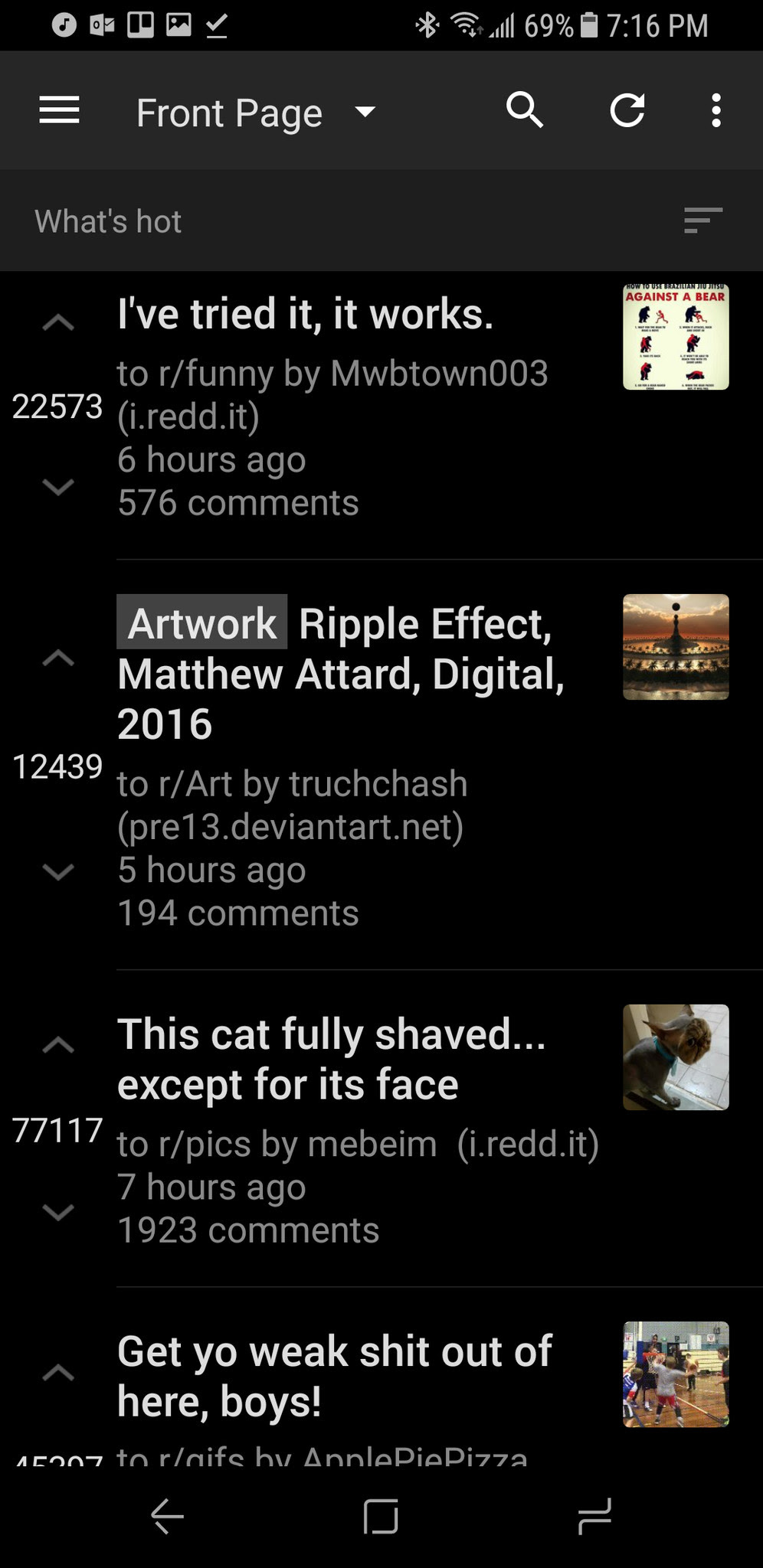Downvote the shaved cat post
The image size is (763, 1568).
pos(58,1211)
